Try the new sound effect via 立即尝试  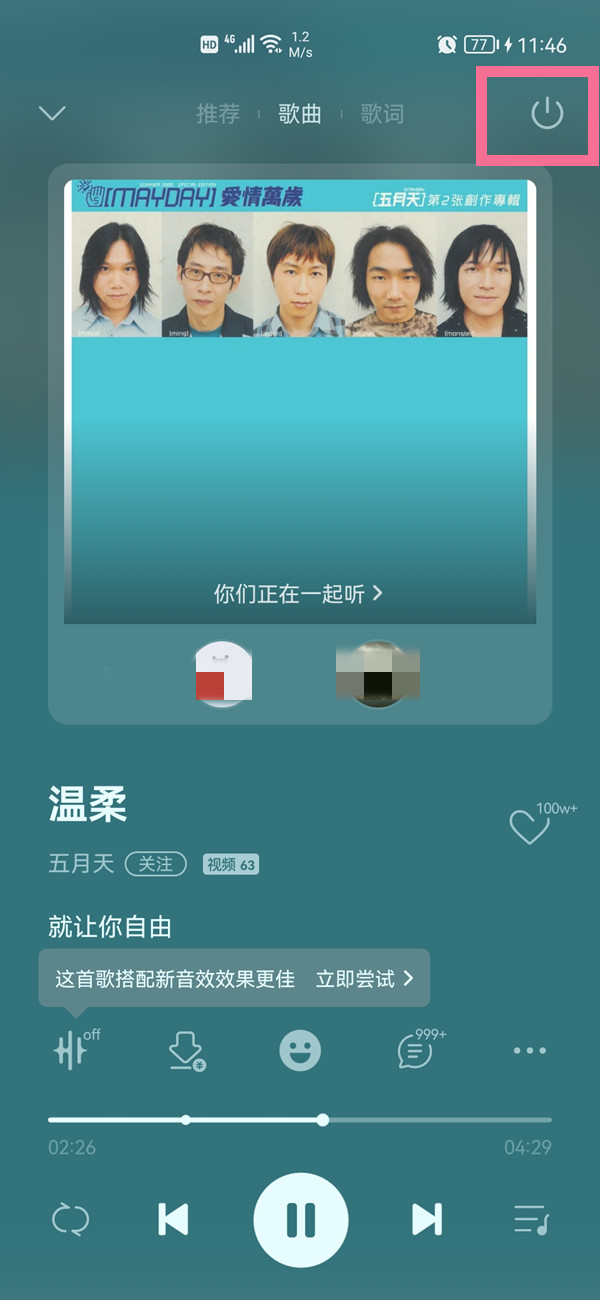point(364,979)
